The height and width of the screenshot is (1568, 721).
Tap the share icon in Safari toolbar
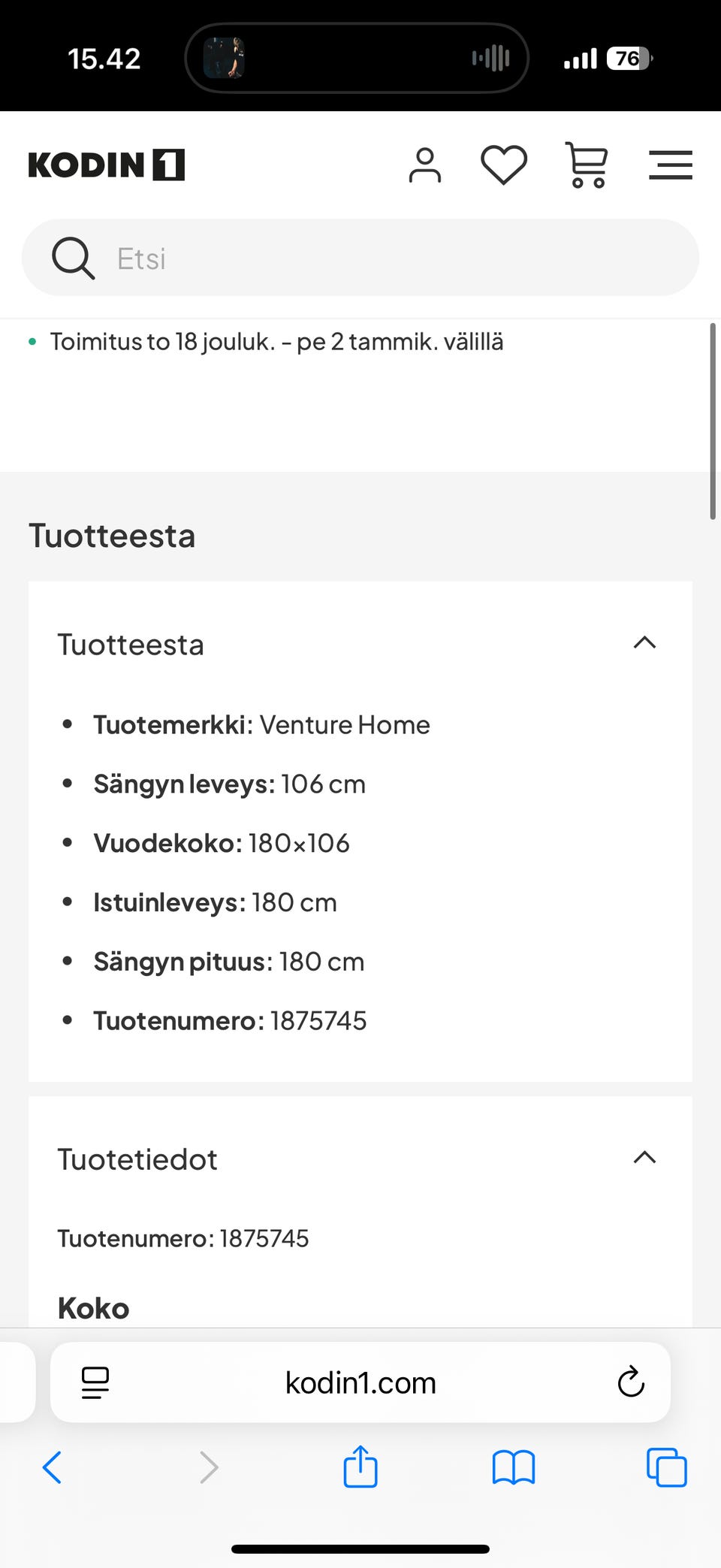[360, 1467]
